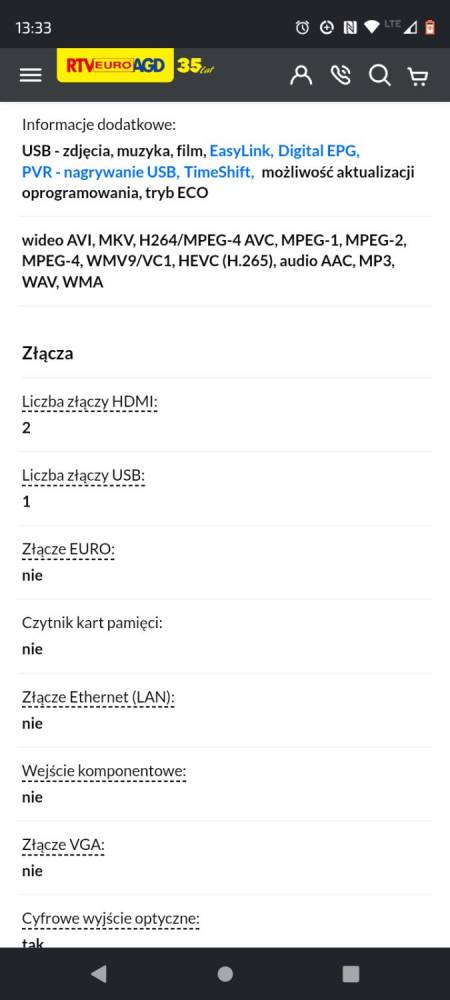Image resolution: width=450 pixels, height=1000 pixels.
Task: Open the user account icon
Action: 301,75
